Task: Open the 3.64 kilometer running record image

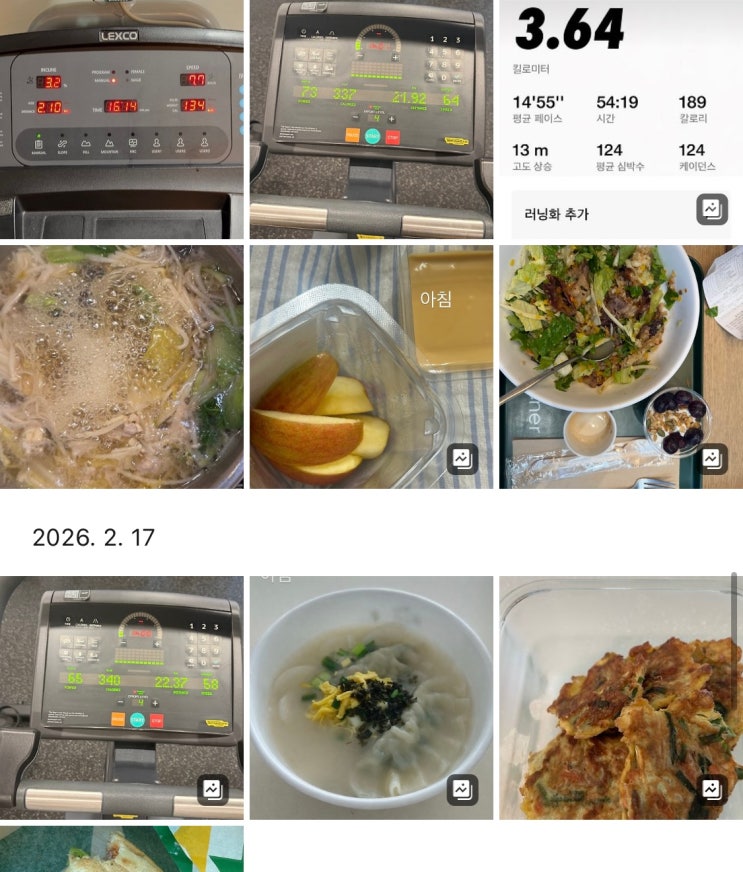Action: (x=620, y=118)
